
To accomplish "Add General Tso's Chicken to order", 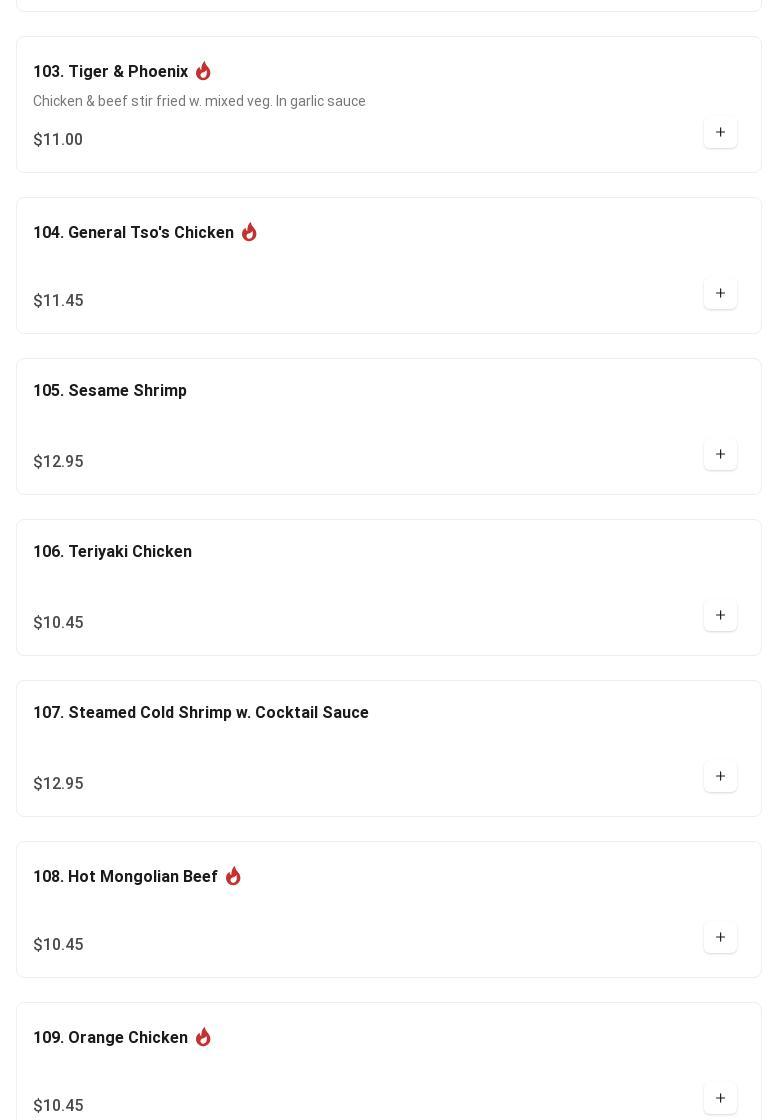I will (720, 294).
